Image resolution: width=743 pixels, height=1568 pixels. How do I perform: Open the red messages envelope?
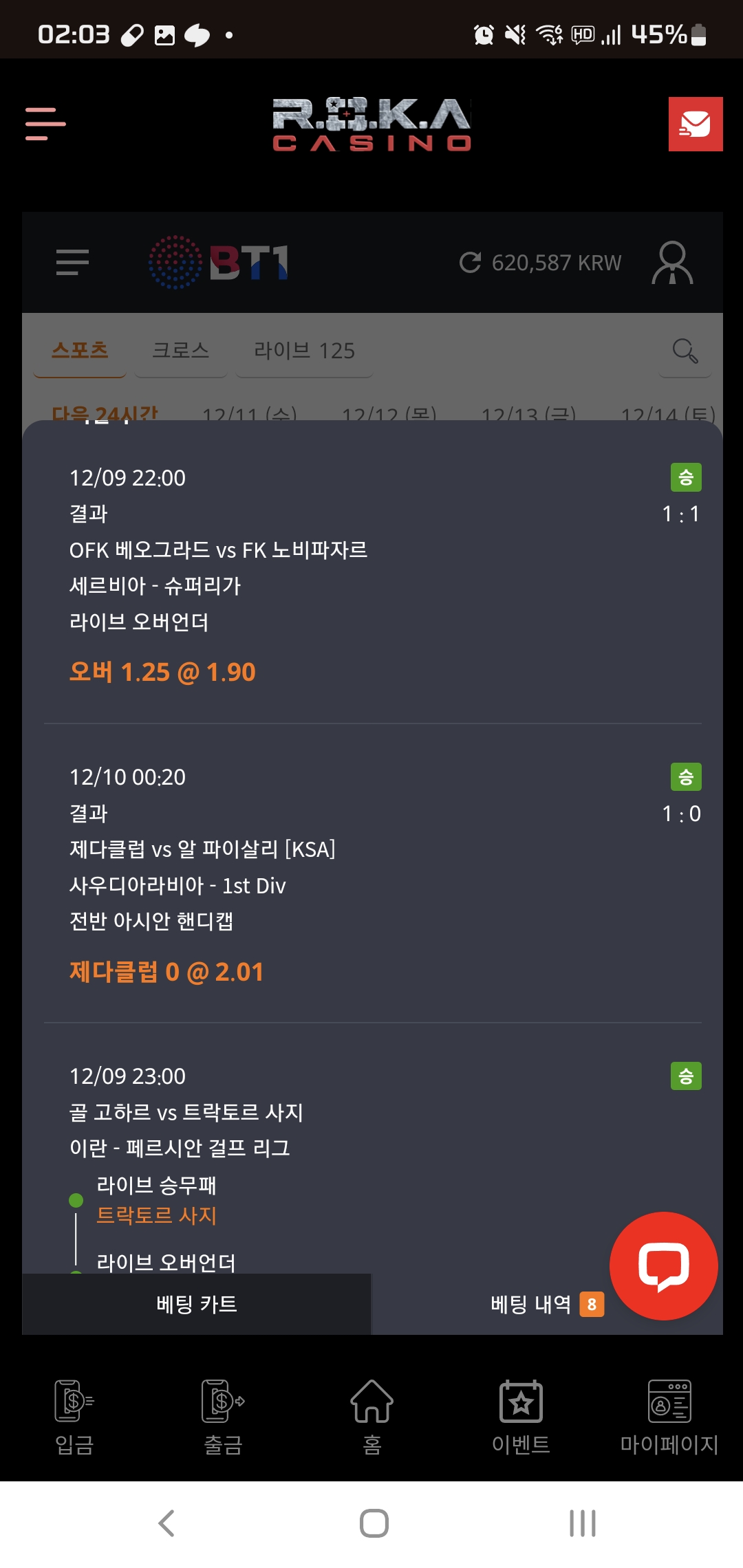[695, 124]
